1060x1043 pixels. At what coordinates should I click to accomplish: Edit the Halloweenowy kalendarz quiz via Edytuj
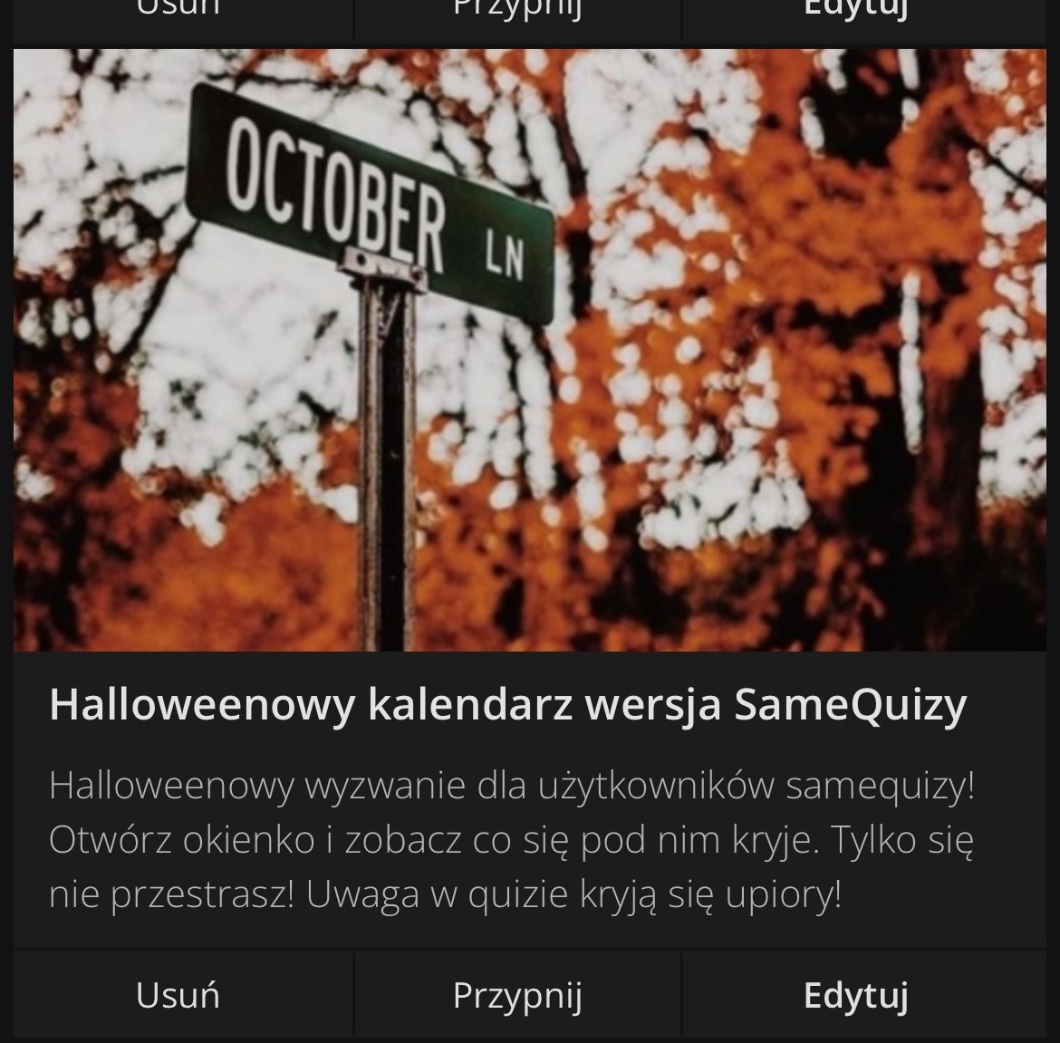tap(855, 996)
